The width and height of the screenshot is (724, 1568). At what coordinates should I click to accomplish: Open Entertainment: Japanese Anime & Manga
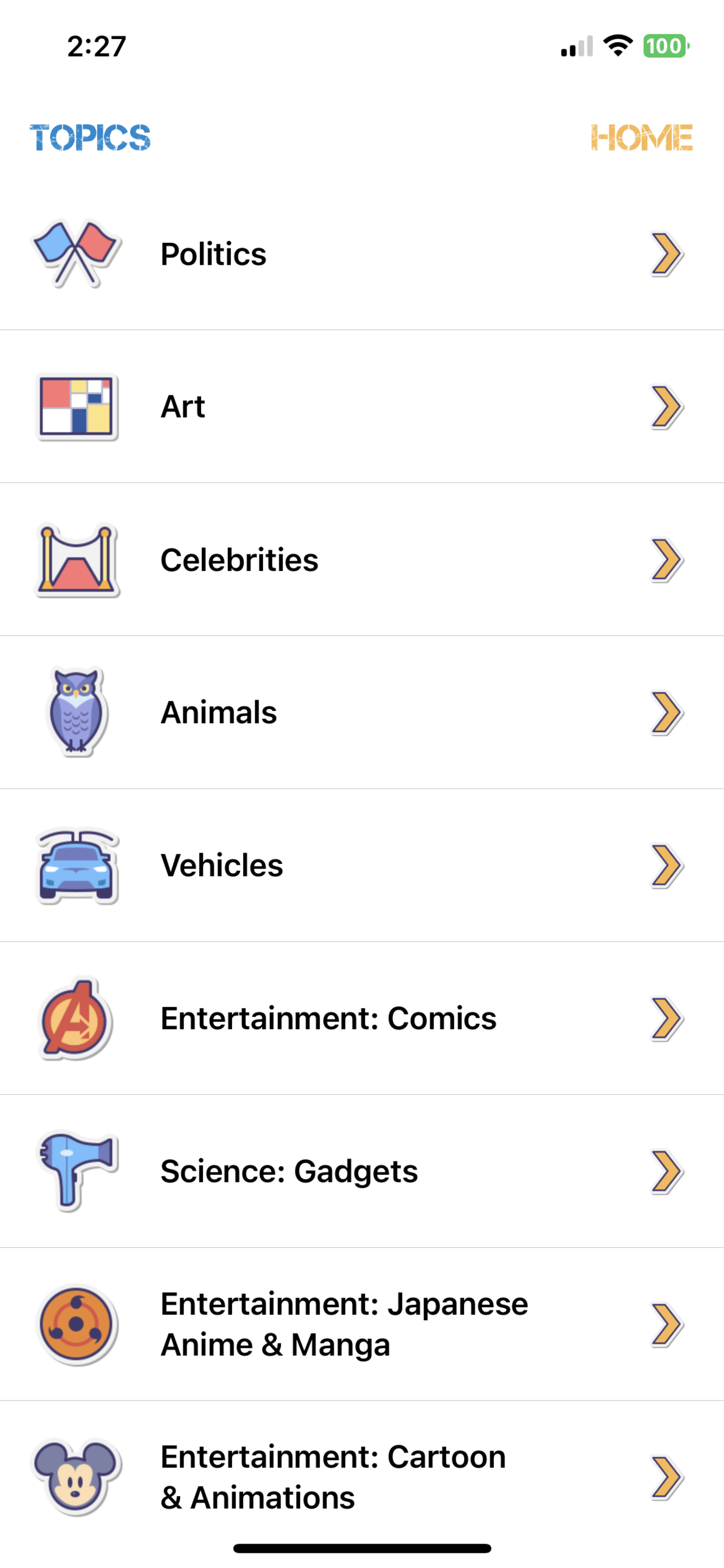(x=362, y=1324)
